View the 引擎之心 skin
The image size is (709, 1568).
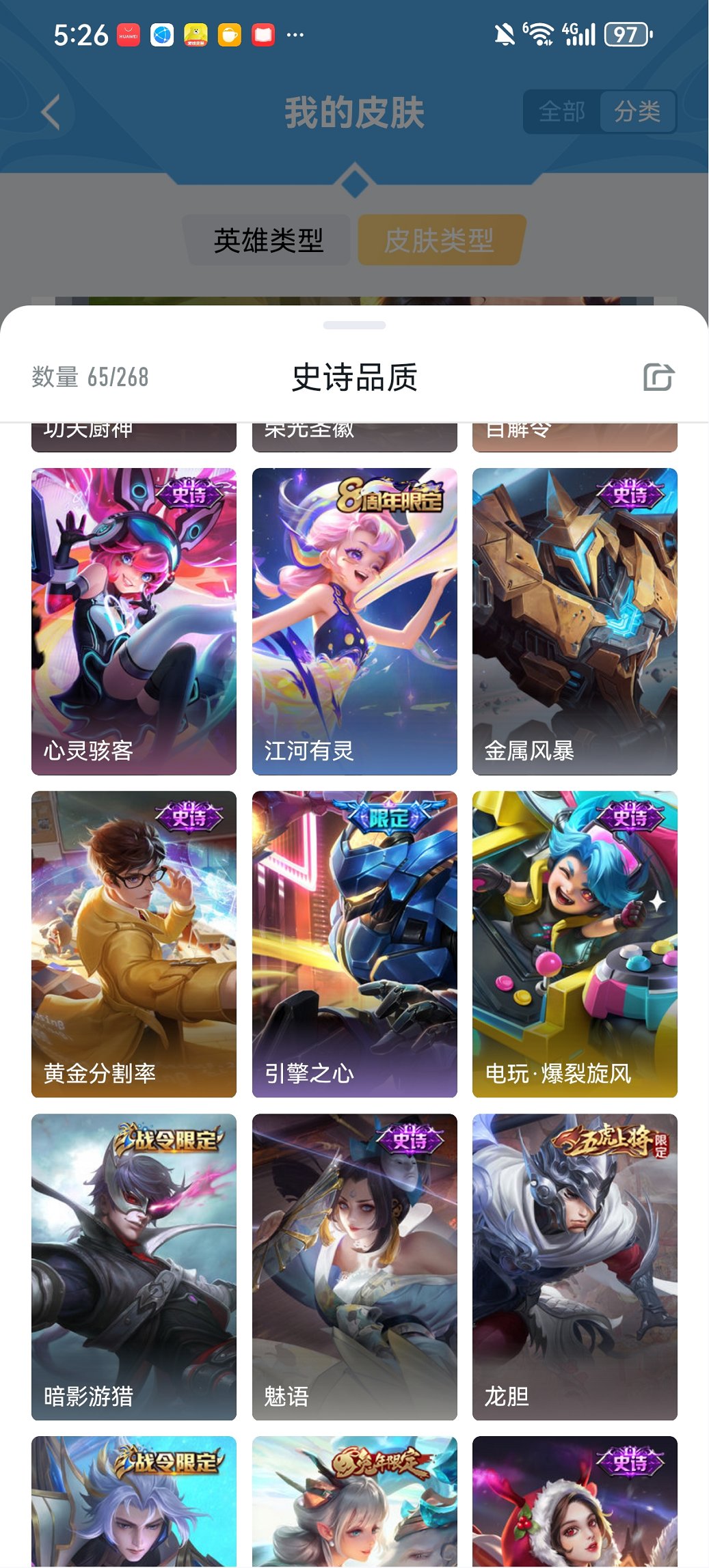coord(354,944)
